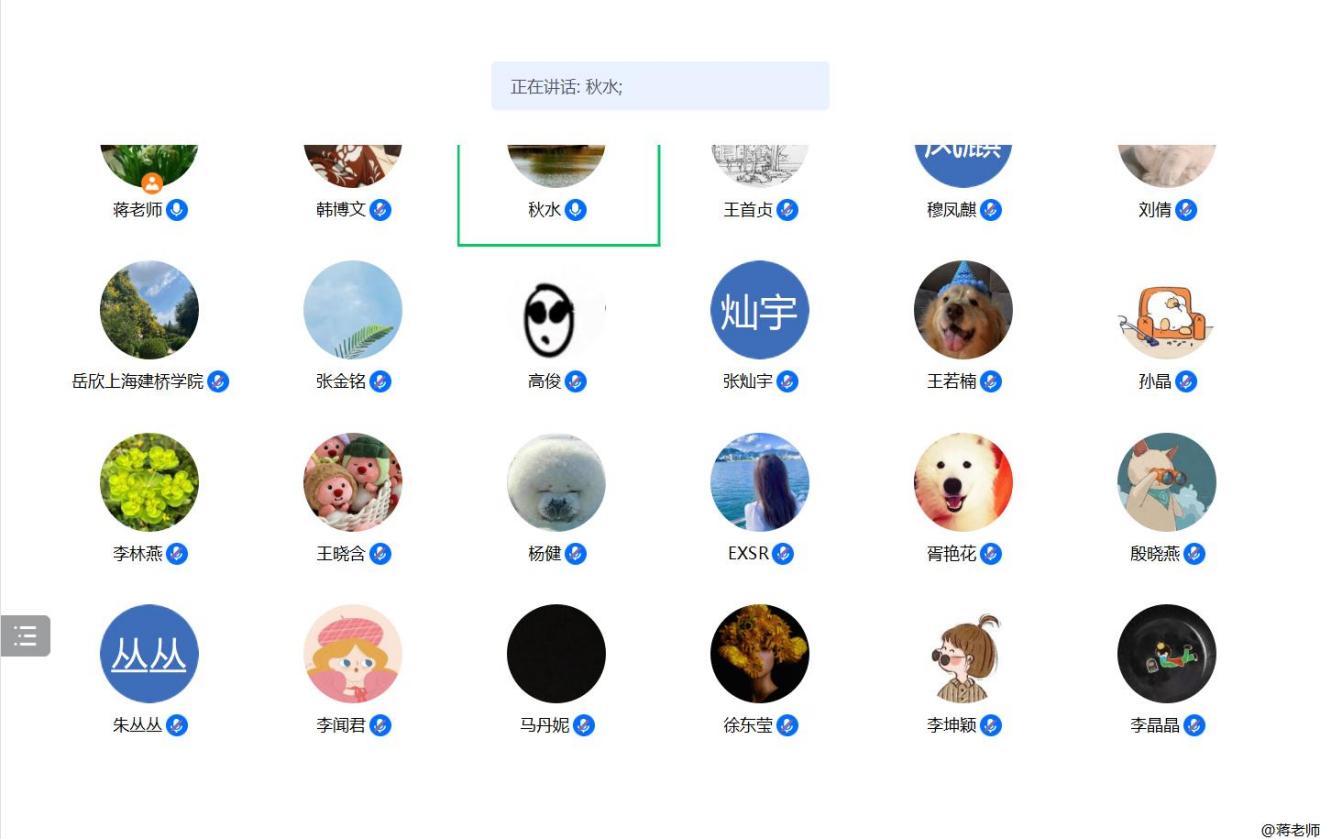This screenshot has height=839, width=1320.
Task: Select 王晓含's avatar
Action: click(352, 483)
